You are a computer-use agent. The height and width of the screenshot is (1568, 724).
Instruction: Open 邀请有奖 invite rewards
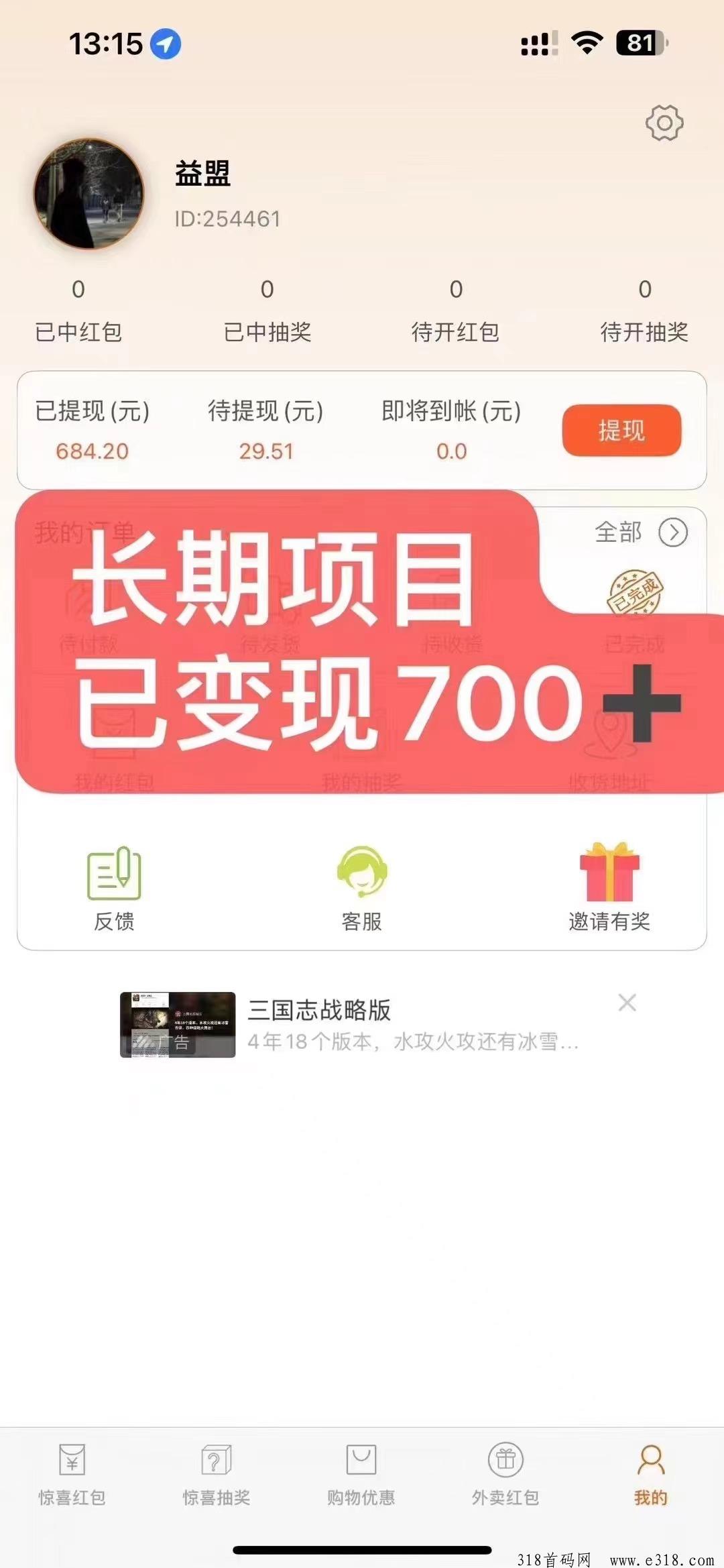[x=609, y=887]
